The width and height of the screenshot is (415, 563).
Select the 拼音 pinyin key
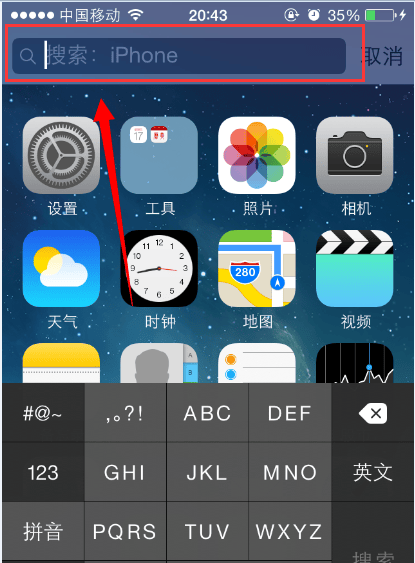[x=43, y=531]
